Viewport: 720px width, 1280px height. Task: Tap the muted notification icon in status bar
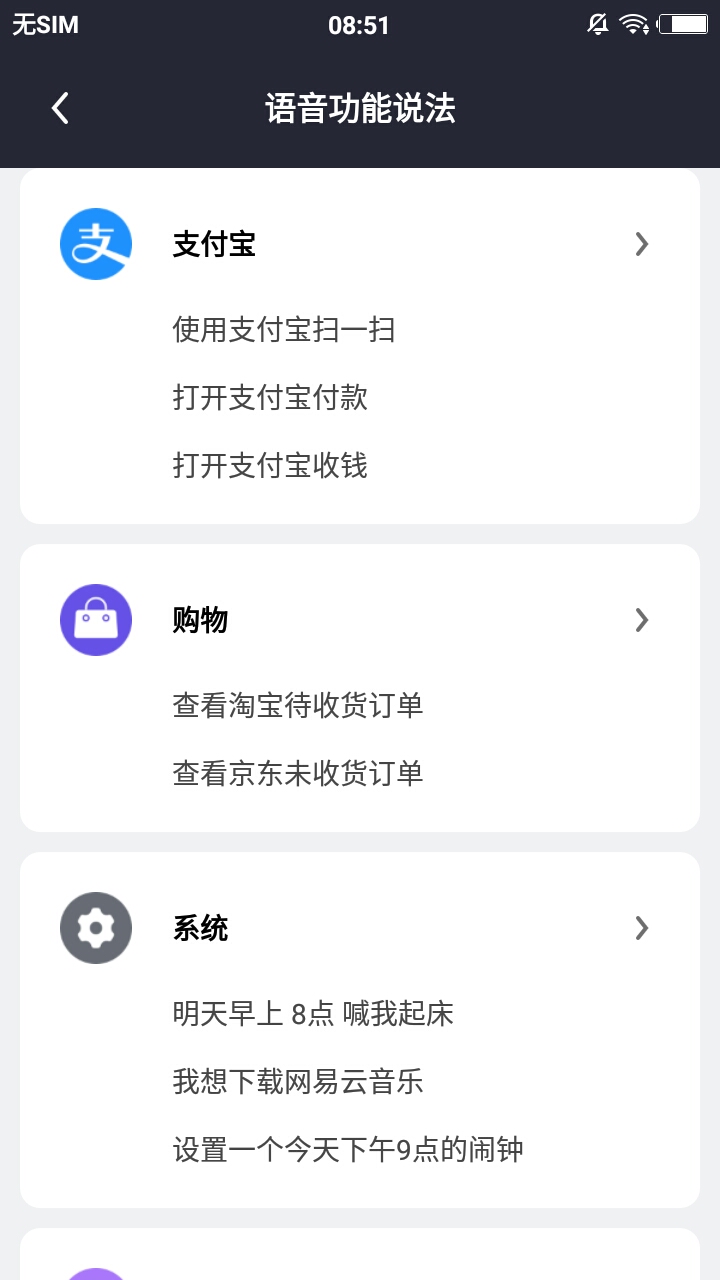595,23
